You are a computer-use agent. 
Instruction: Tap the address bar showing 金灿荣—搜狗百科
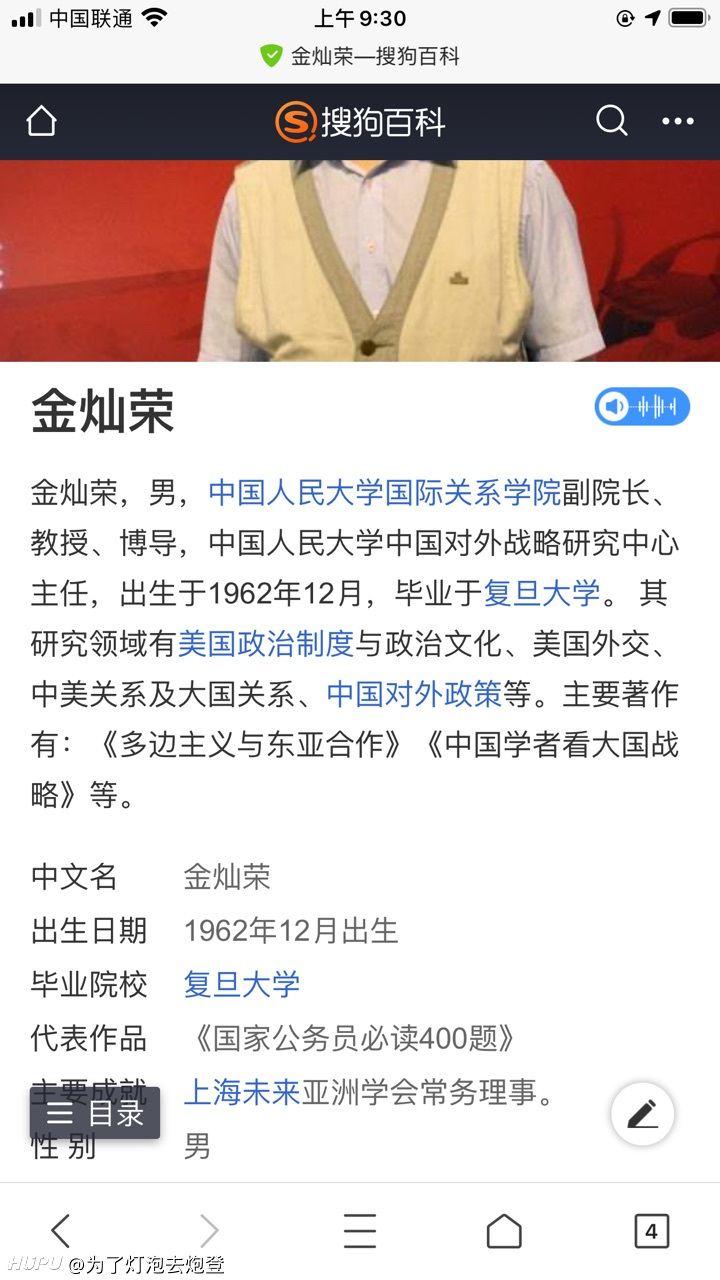pos(360,56)
